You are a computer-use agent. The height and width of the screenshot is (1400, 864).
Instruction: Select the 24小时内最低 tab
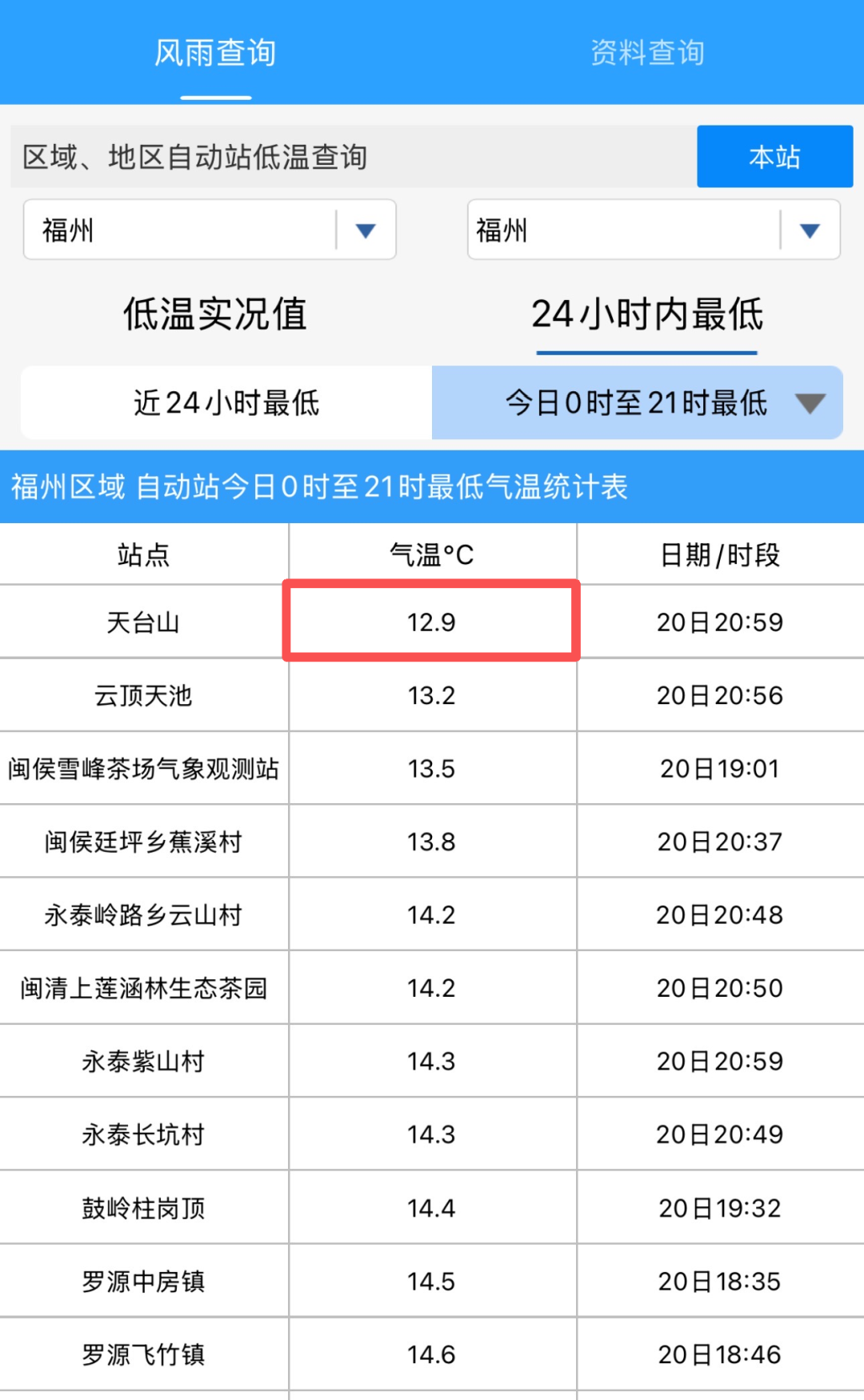click(x=647, y=314)
